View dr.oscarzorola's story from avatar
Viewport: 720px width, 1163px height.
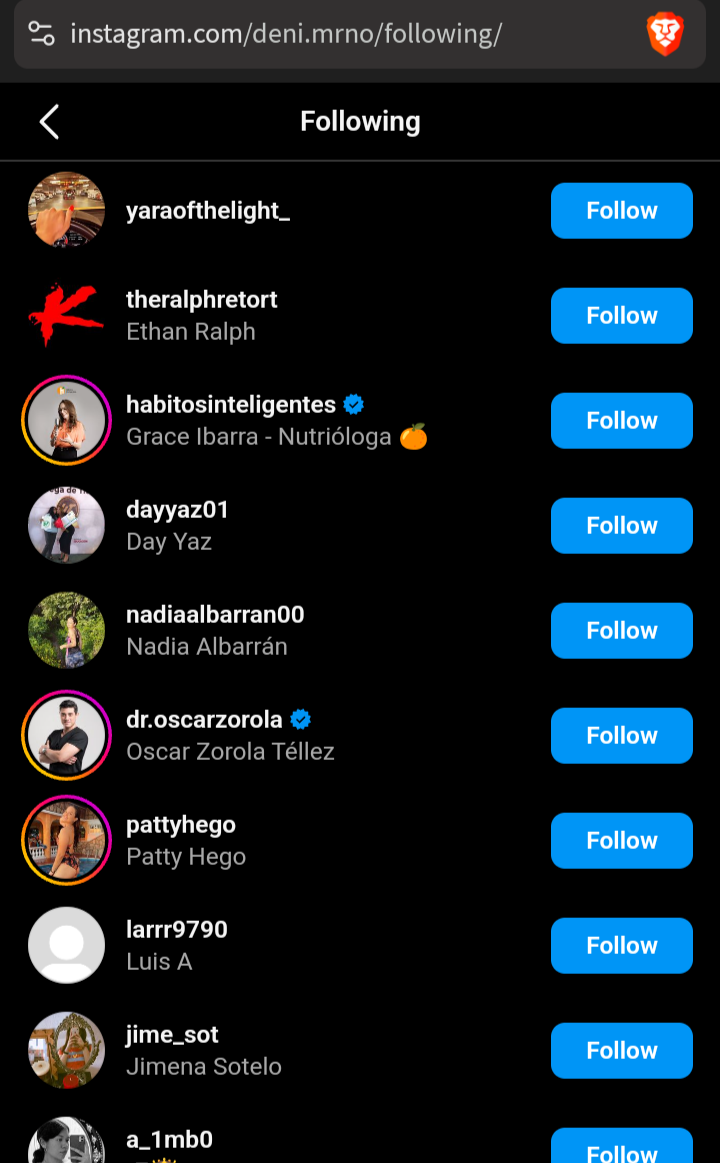pos(66,736)
